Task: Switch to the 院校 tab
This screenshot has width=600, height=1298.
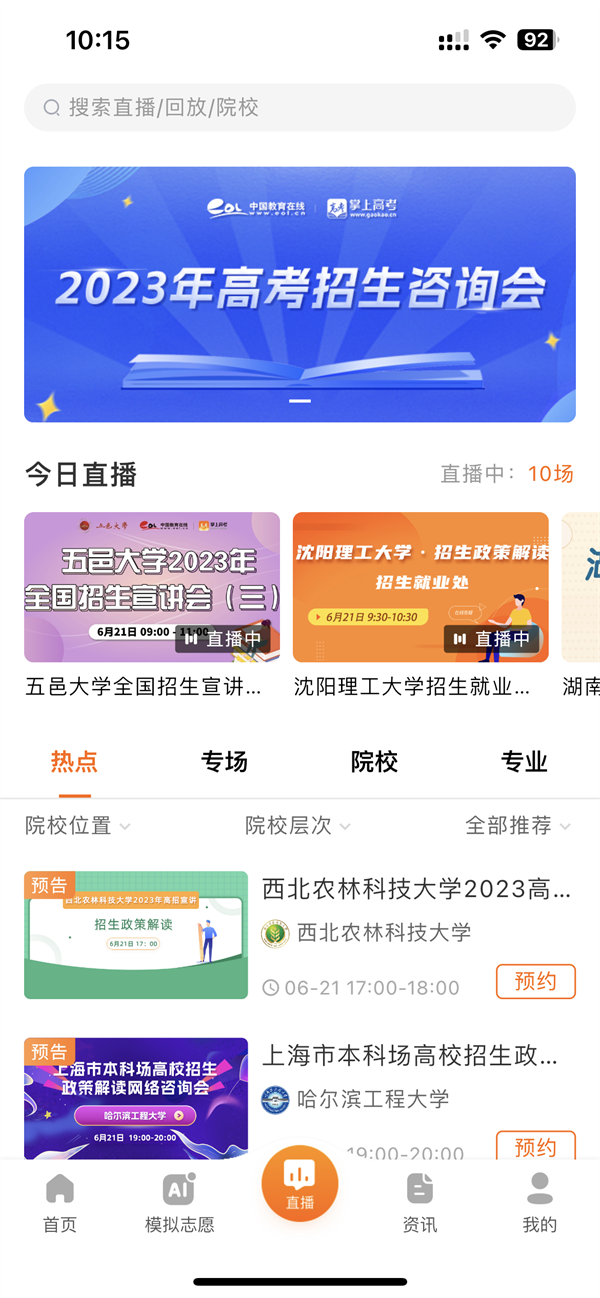Action: (374, 762)
